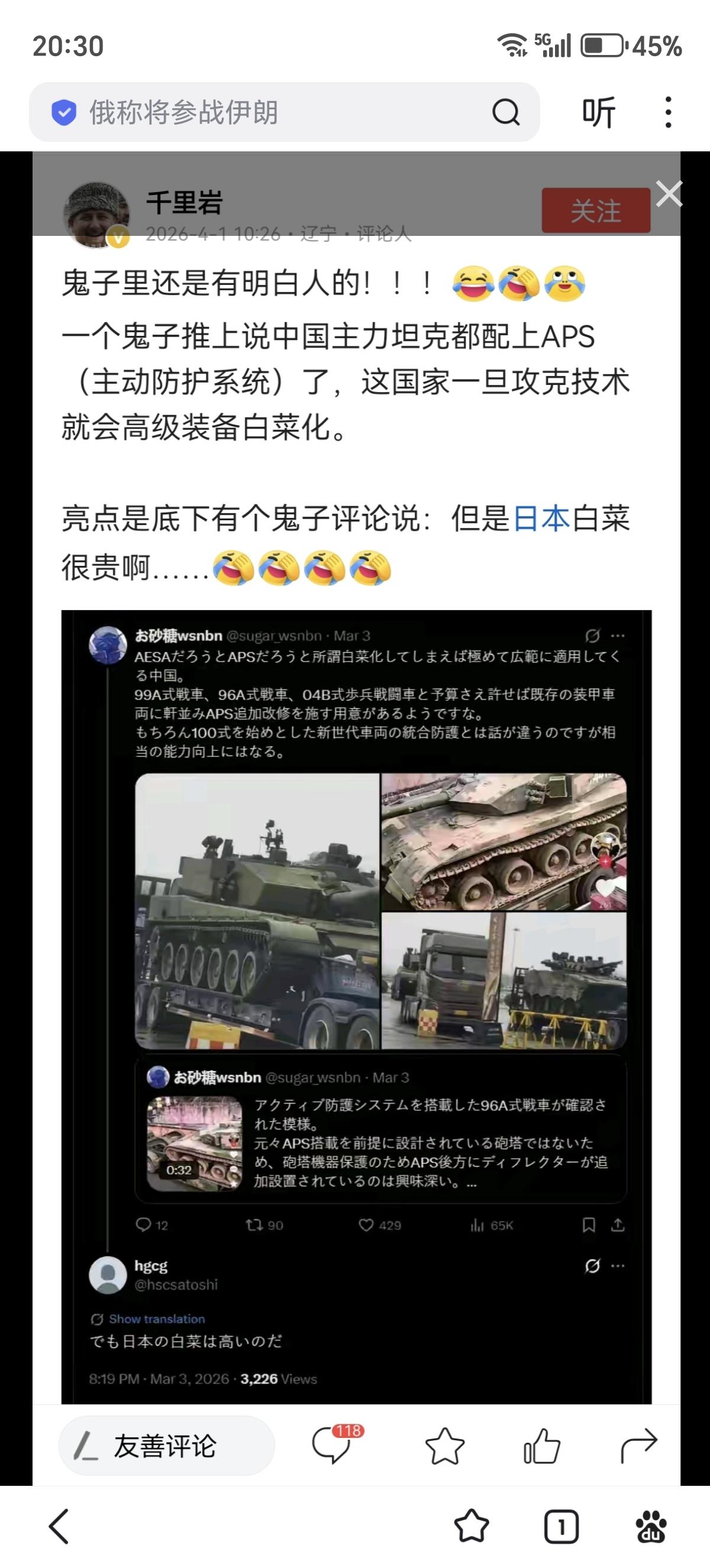Bookmark the tweet with the bookmark icon

coord(589,1225)
